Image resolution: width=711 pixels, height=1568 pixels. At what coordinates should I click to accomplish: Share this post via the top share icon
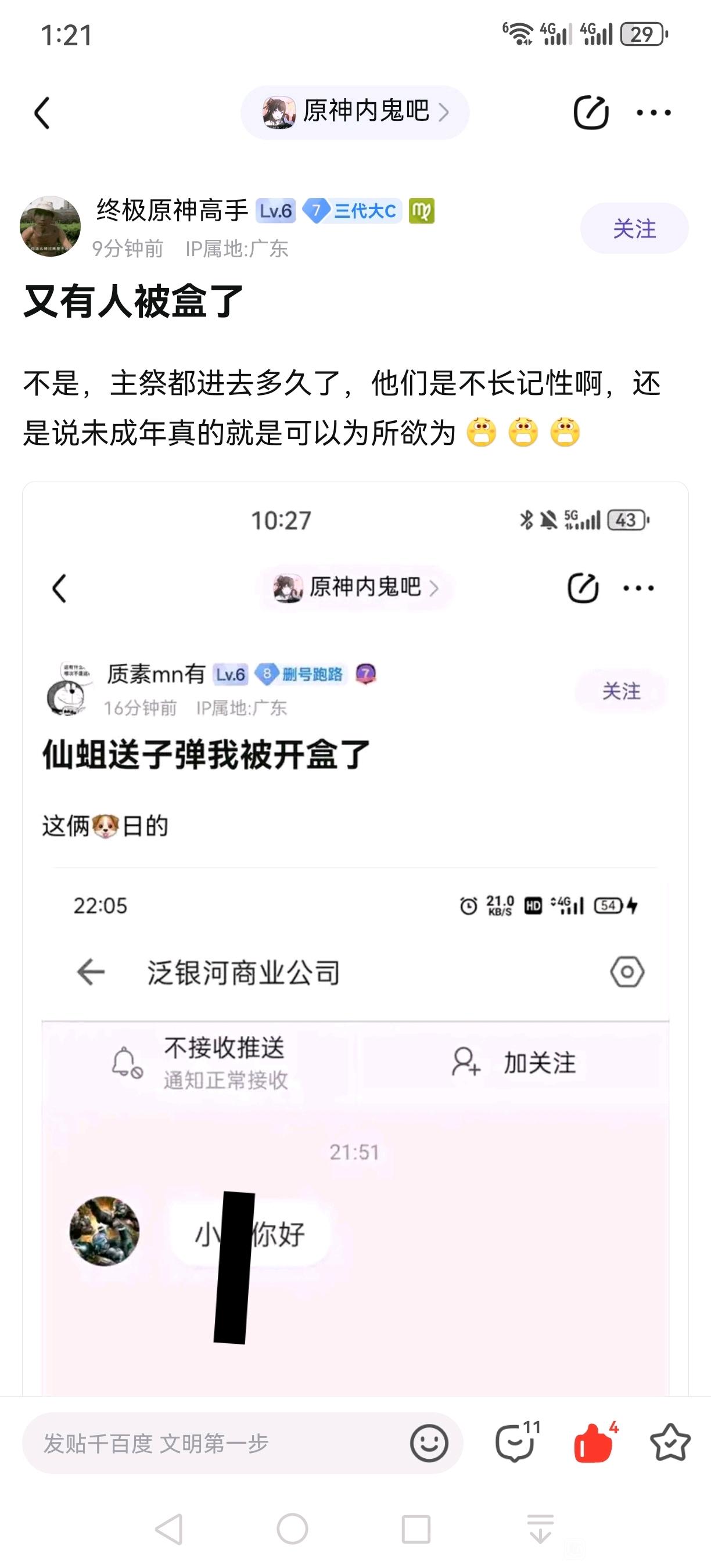pyautogui.click(x=591, y=113)
